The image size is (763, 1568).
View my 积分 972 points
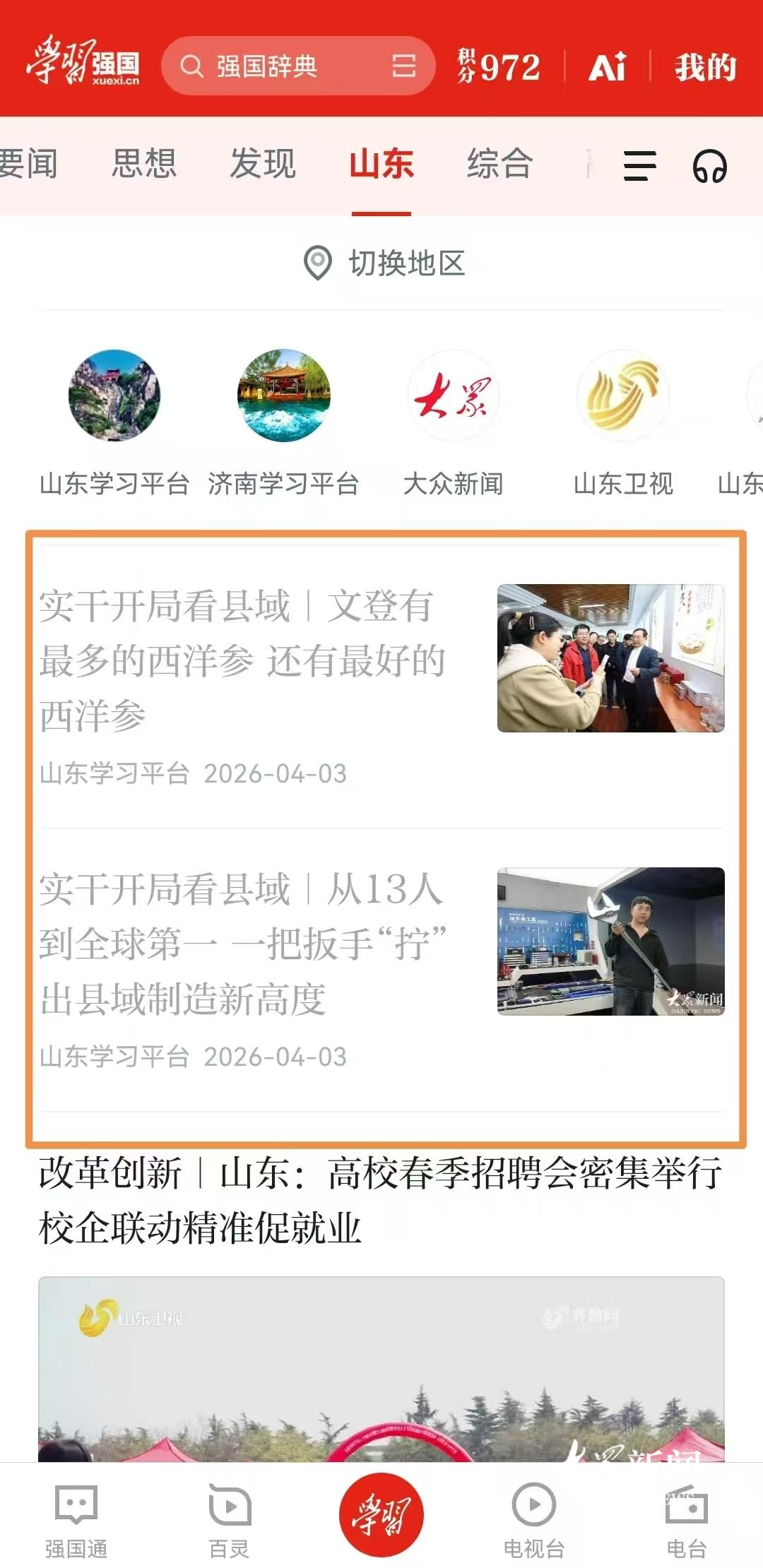click(499, 67)
